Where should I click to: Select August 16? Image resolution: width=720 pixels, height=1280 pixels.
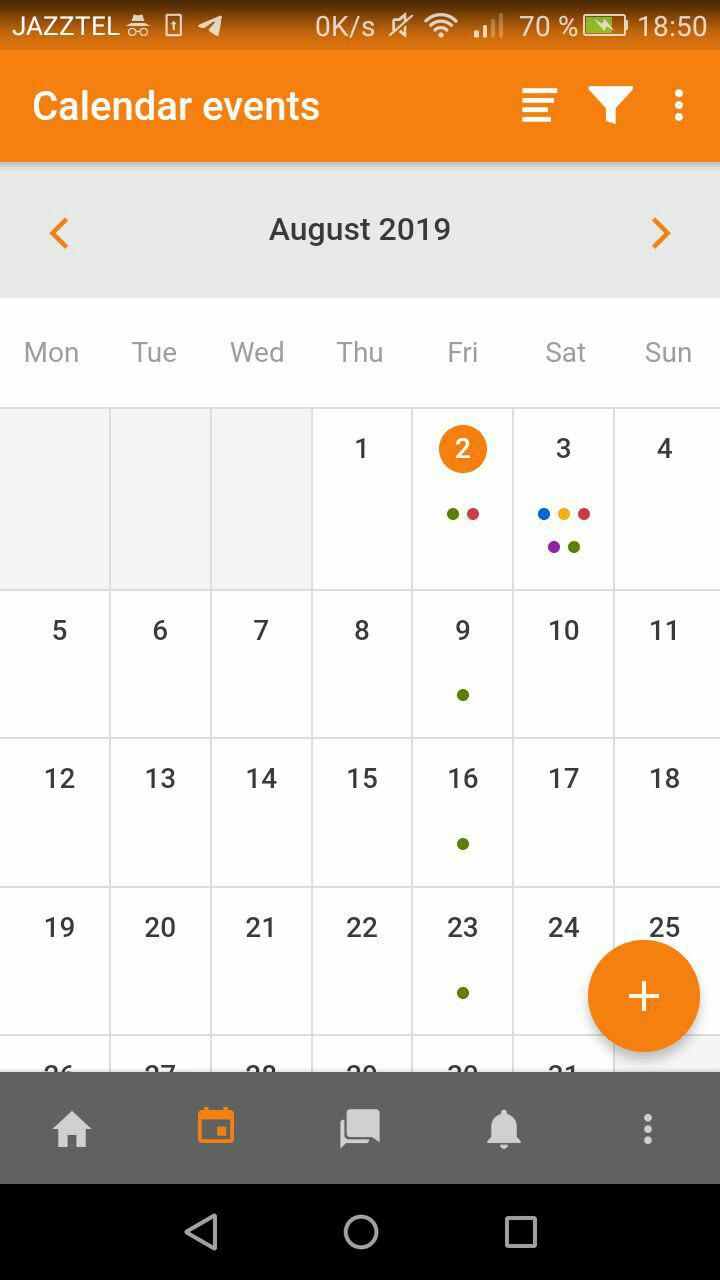click(x=462, y=812)
